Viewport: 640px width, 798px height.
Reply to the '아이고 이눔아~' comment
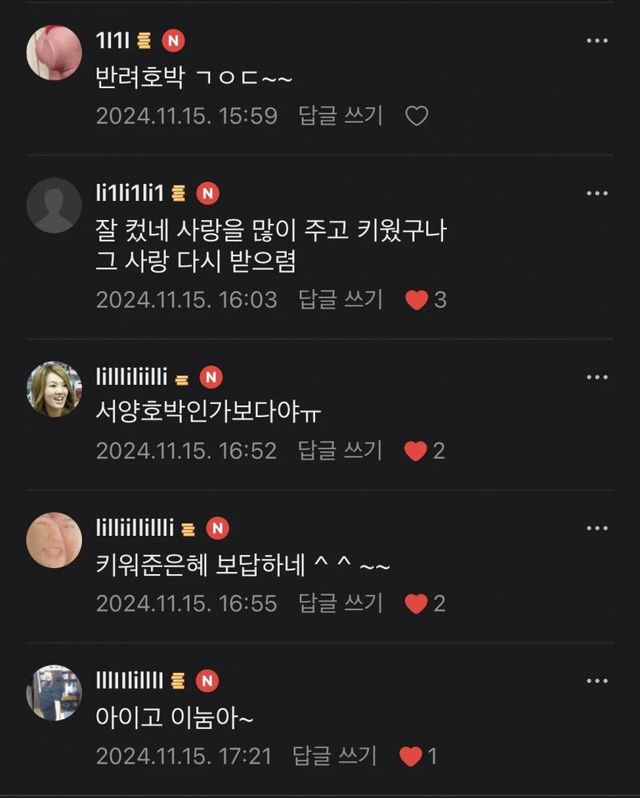[x=334, y=756]
